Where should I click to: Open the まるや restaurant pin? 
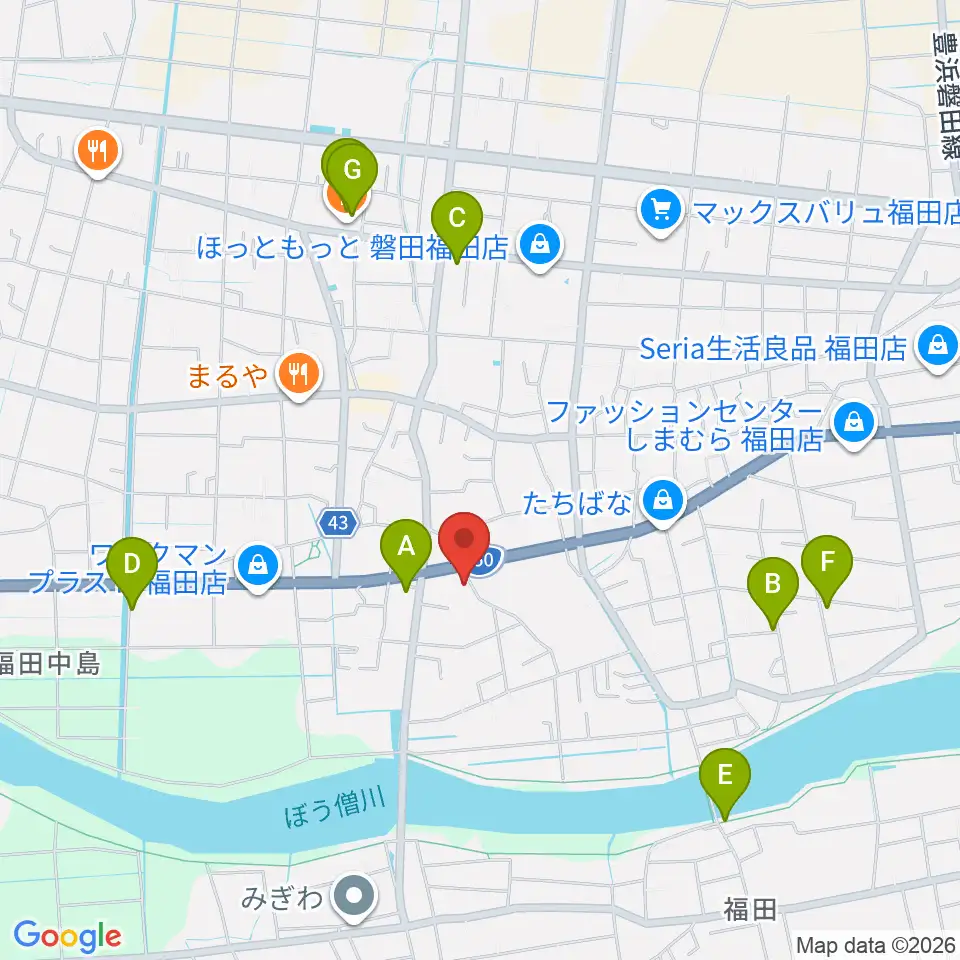[298, 375]
